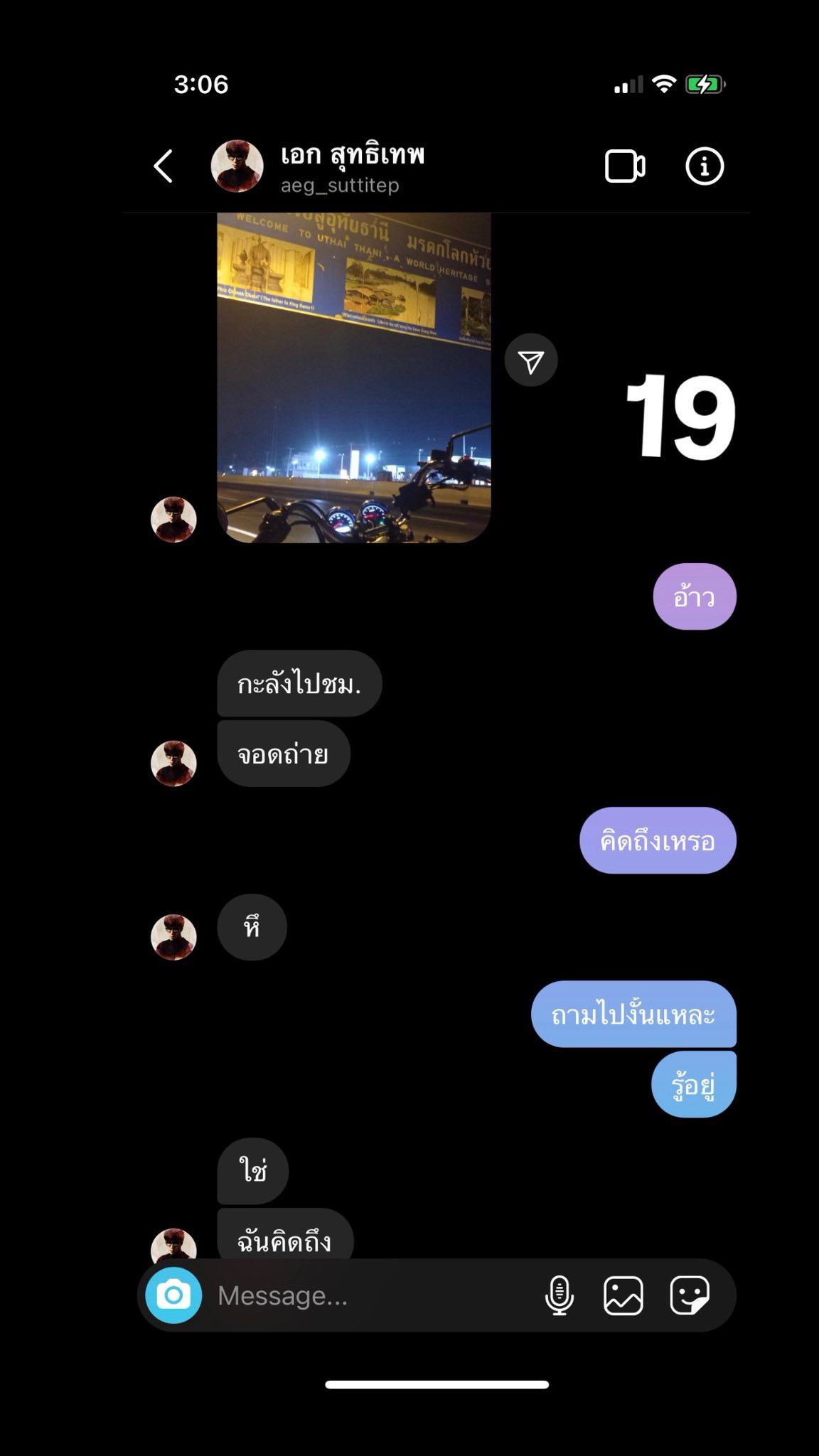The image size is (819, 1456).
Task: Open the camera from message bar
Action: [173, 1295]
